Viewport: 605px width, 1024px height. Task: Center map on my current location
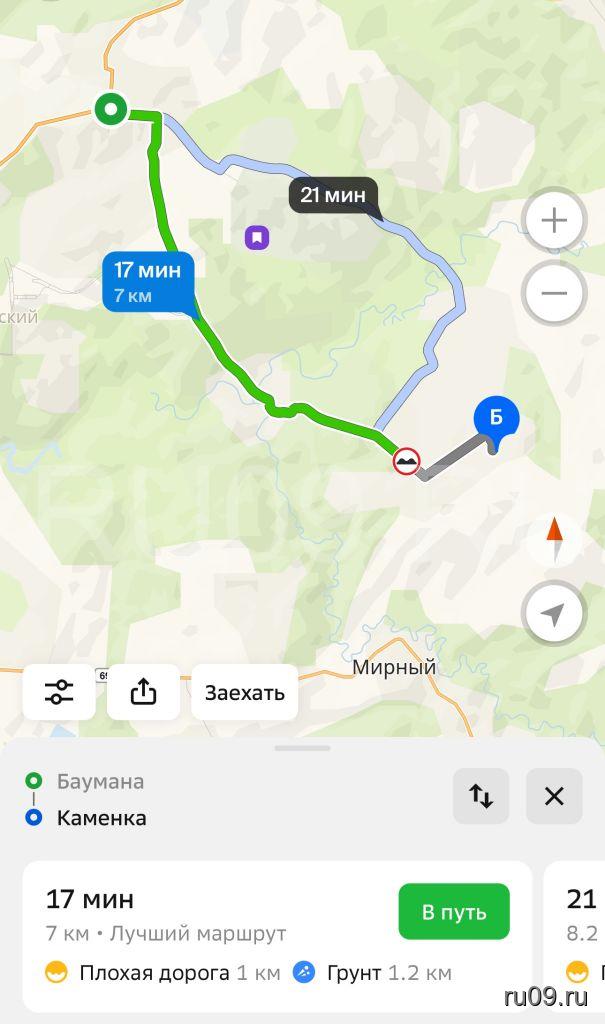point(554,613)
